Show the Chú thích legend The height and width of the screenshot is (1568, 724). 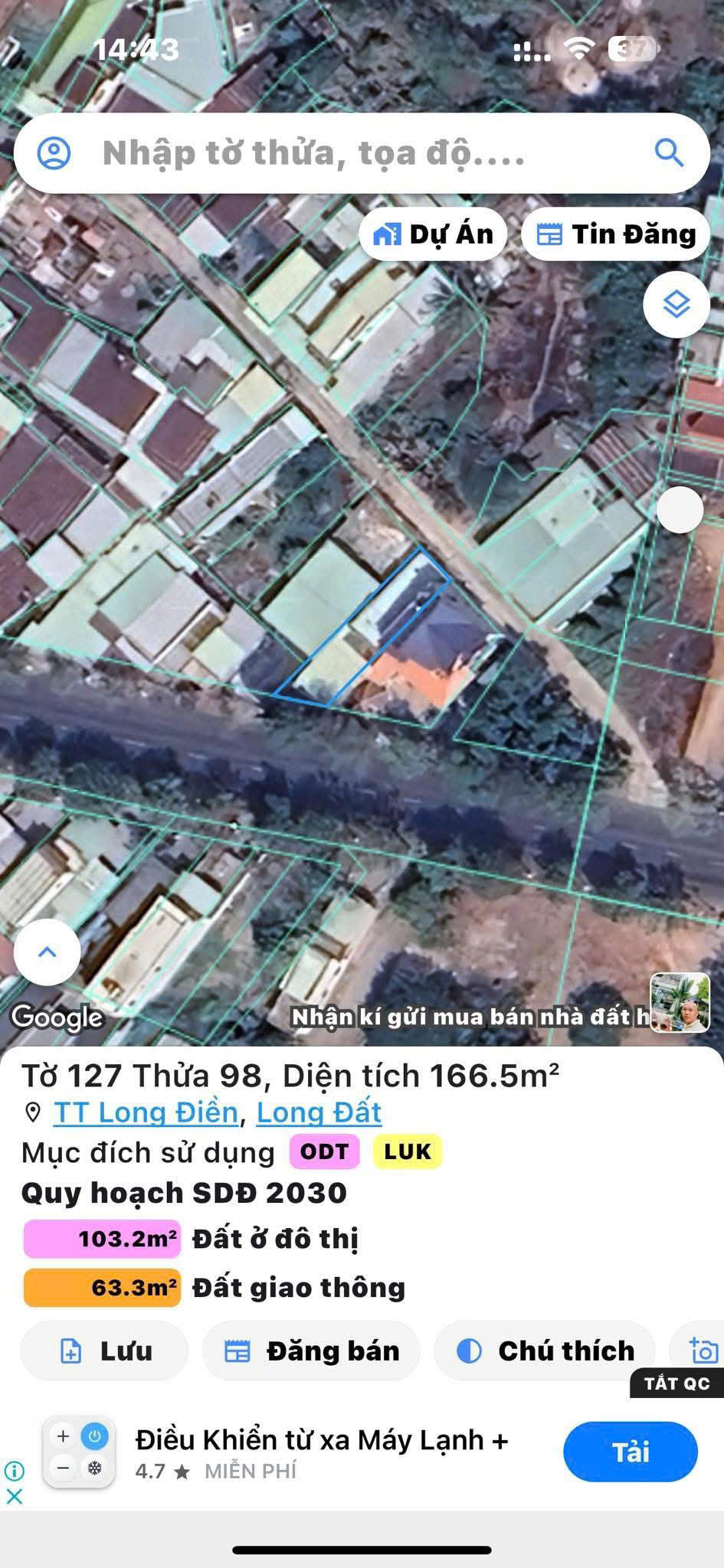(545, 1351)
